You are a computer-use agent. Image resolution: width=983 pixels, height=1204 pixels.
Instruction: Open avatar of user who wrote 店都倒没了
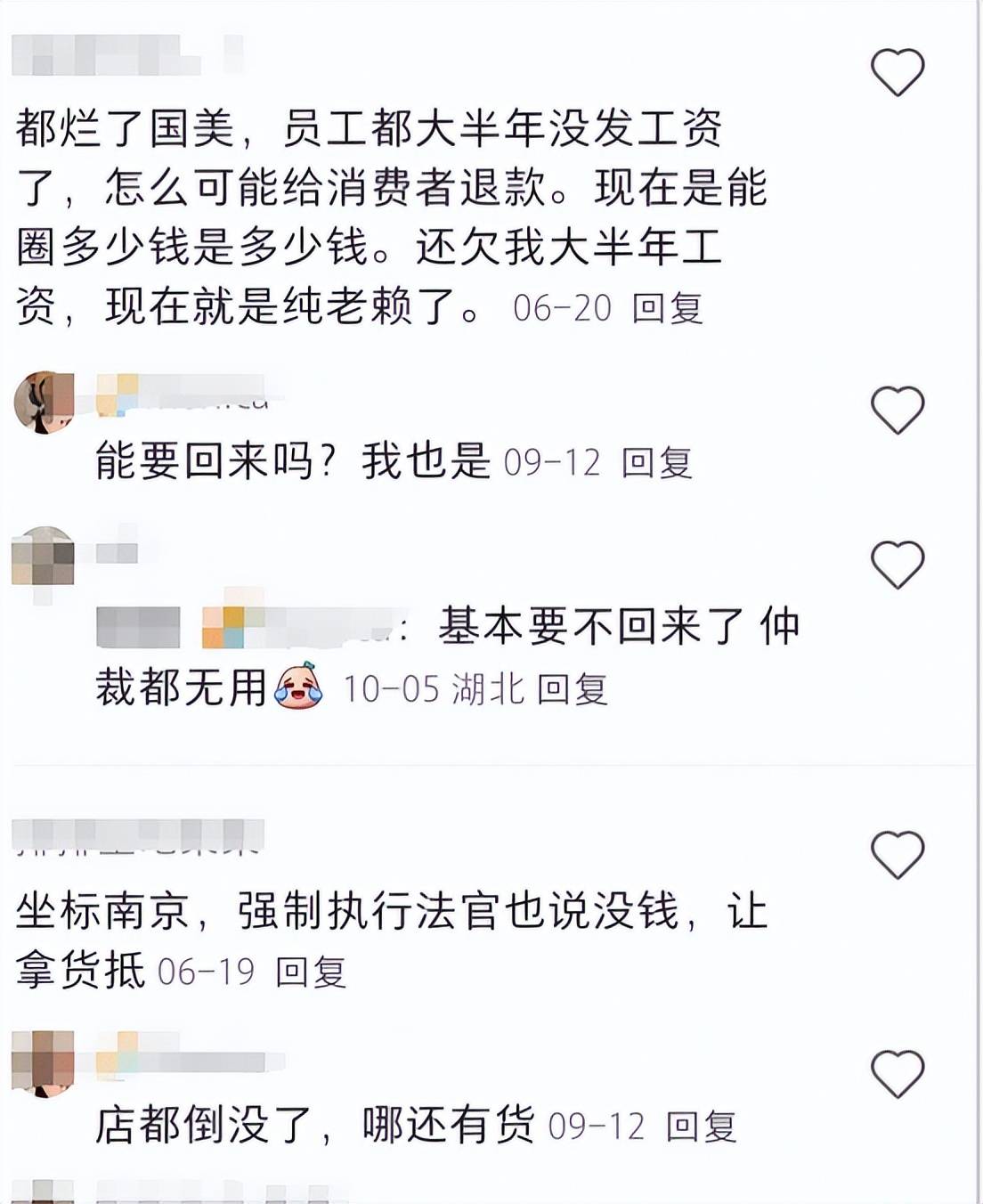43,1062
